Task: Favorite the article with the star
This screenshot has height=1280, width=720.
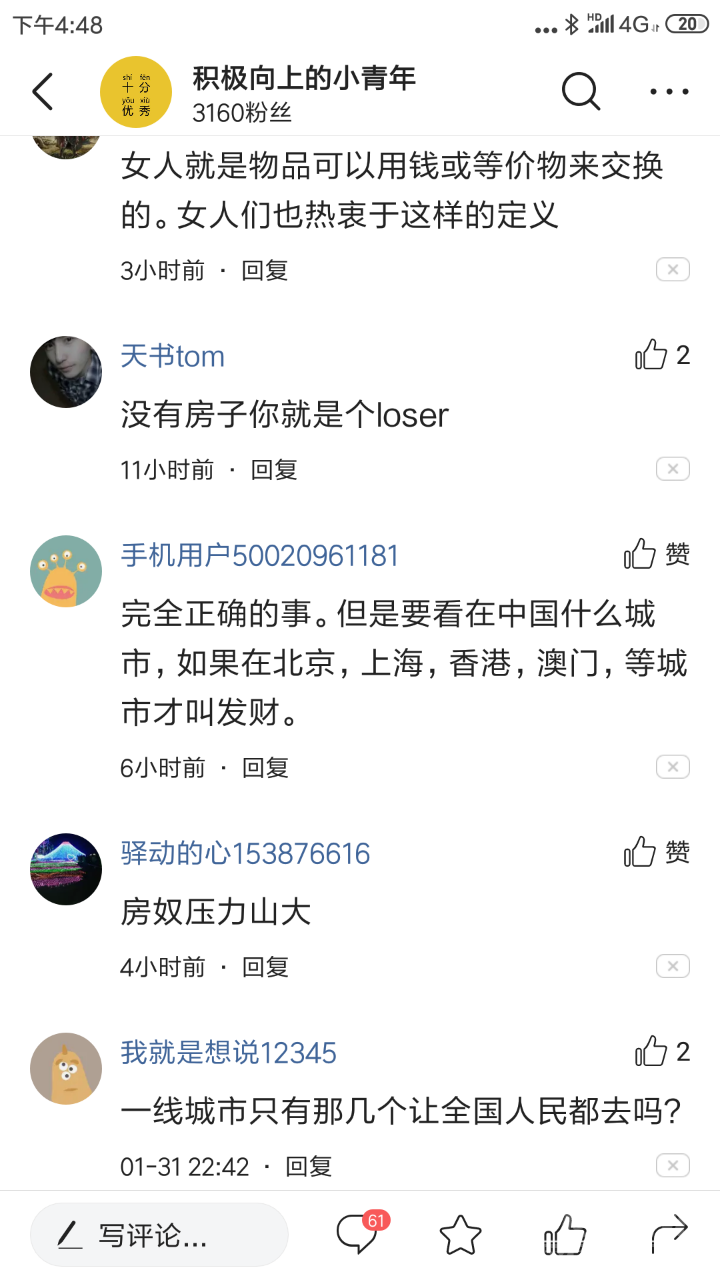Action: (461, 1235)
